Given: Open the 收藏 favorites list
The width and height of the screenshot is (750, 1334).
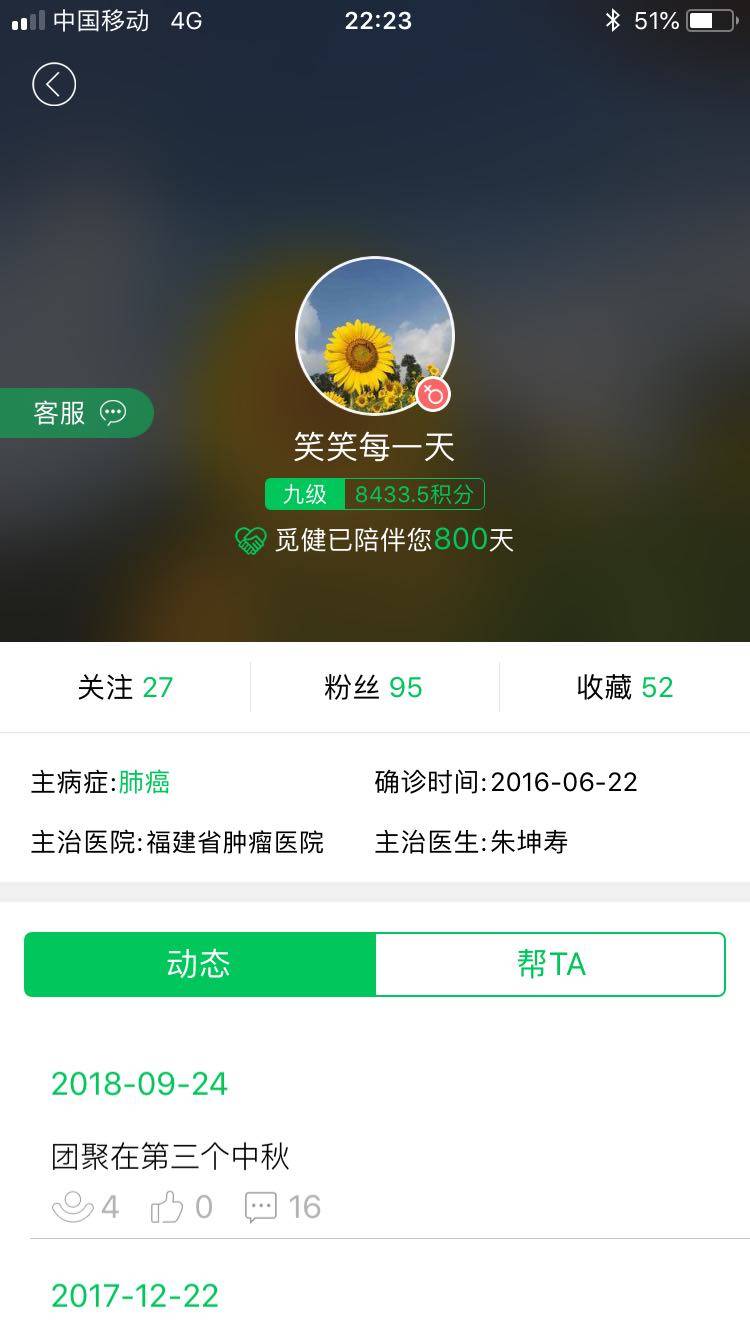Looking at the screenshot, I should point(624,687).
